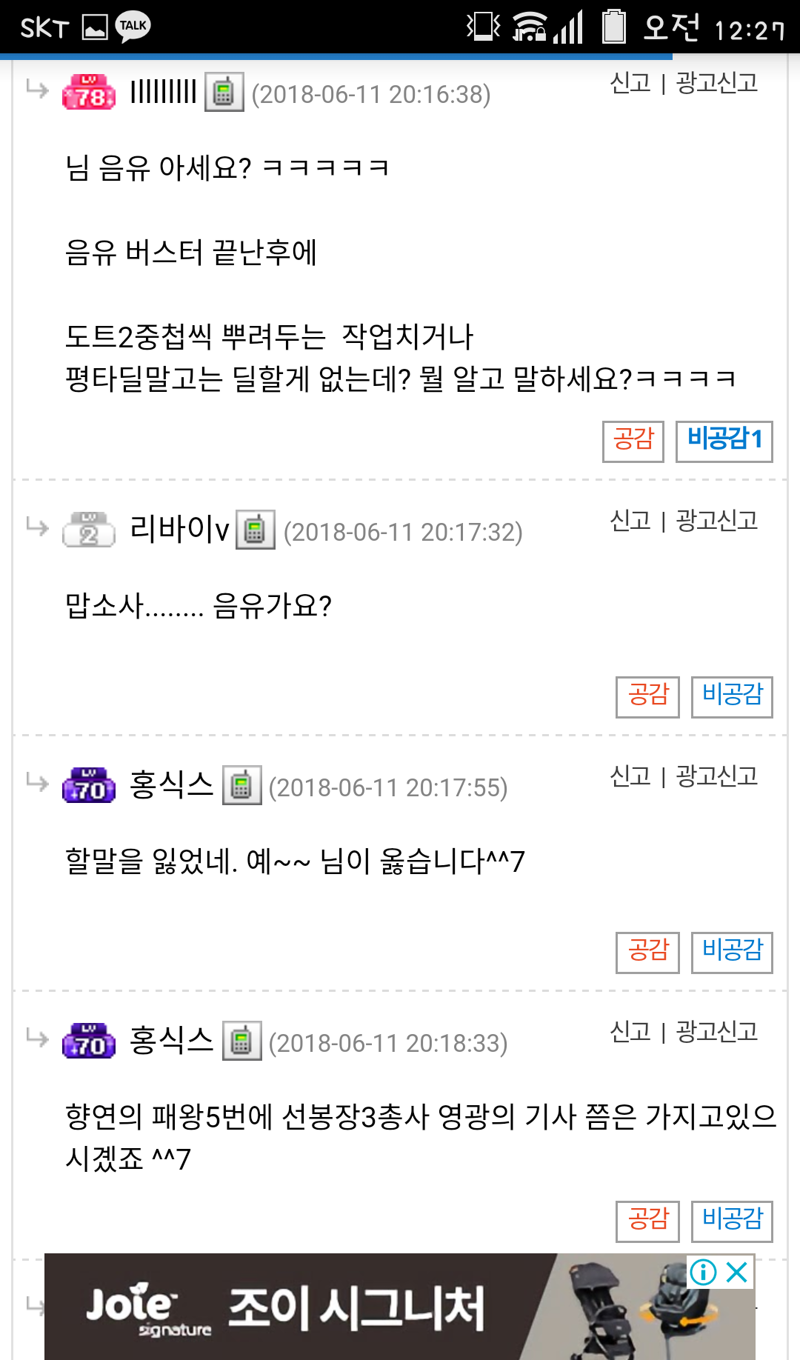
Task: Open the Joie ad info icon
Action: click(x=704, y=1272)
